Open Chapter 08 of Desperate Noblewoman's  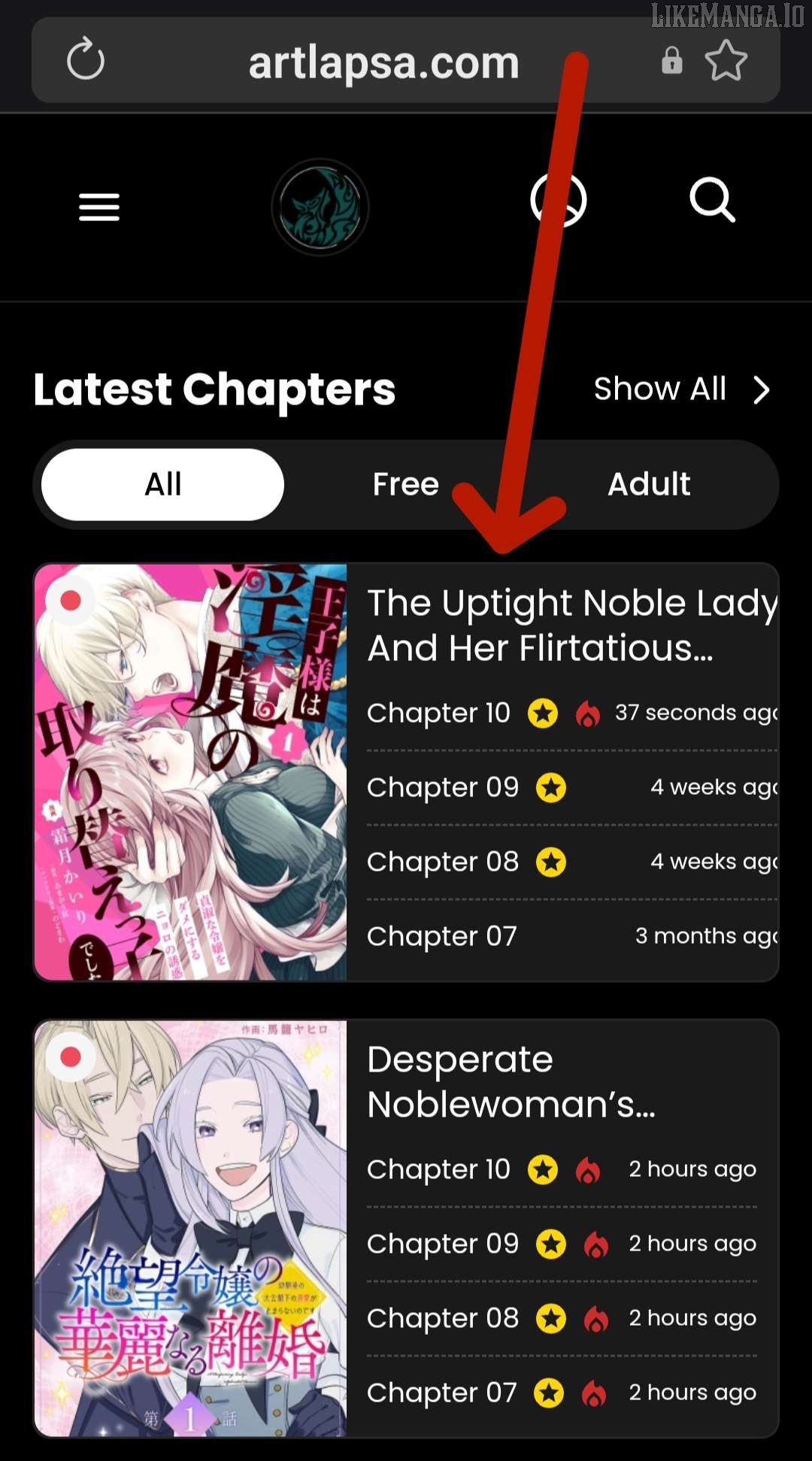point(442,1318)
